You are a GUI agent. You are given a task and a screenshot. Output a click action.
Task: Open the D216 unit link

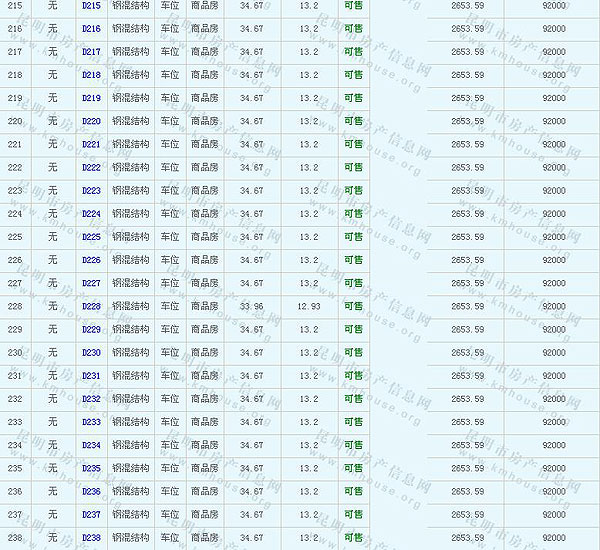(x=91, y=29)
